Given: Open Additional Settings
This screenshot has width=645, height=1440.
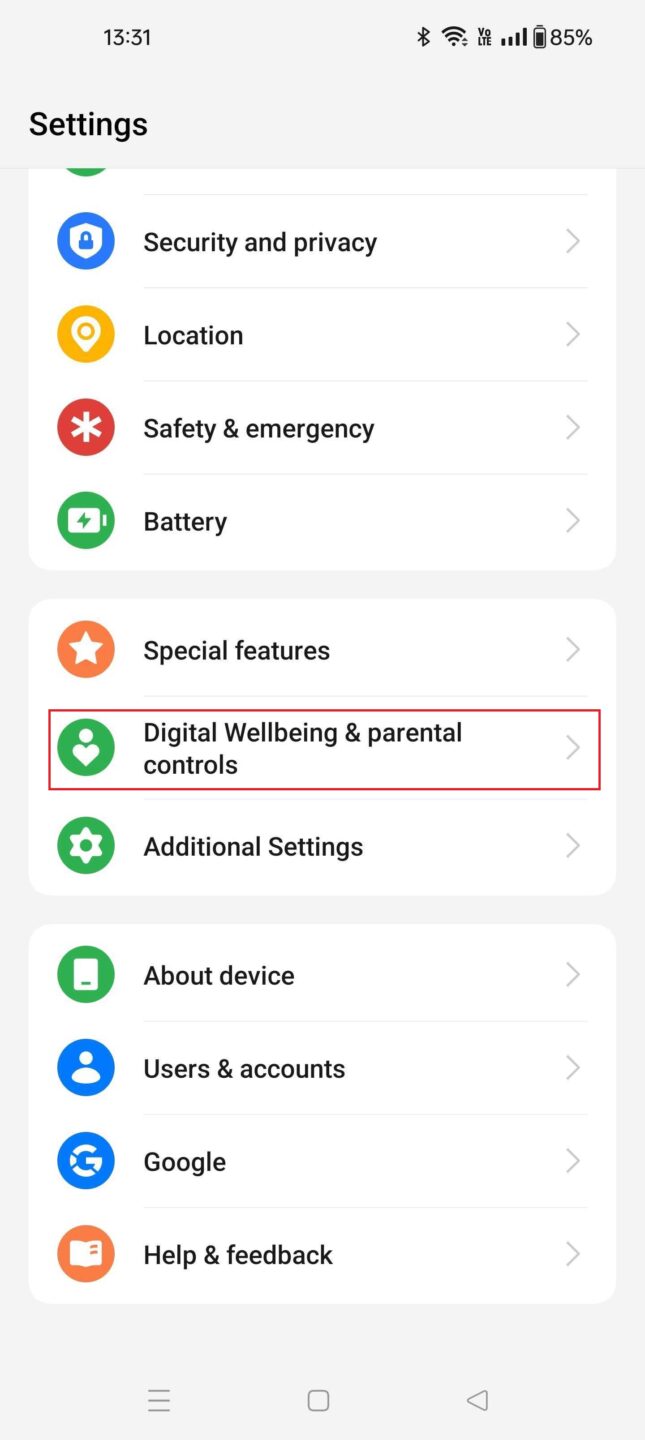Looking at the screenshot, I should [x=322, y=846].
